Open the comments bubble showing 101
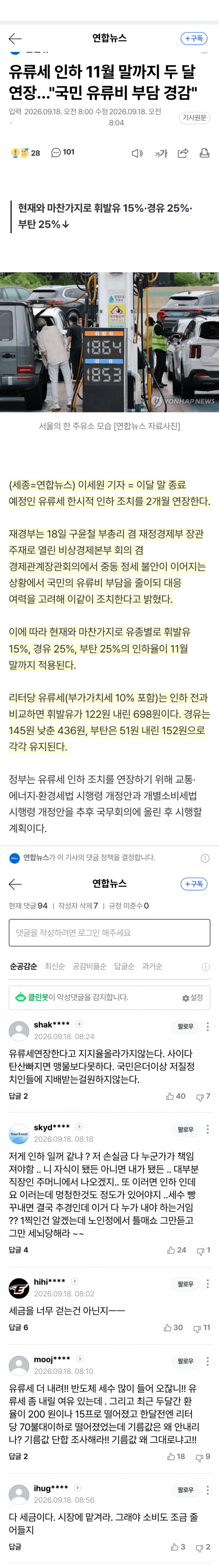The height and width of the screenshot is (1568, 219). coord(63,152)
